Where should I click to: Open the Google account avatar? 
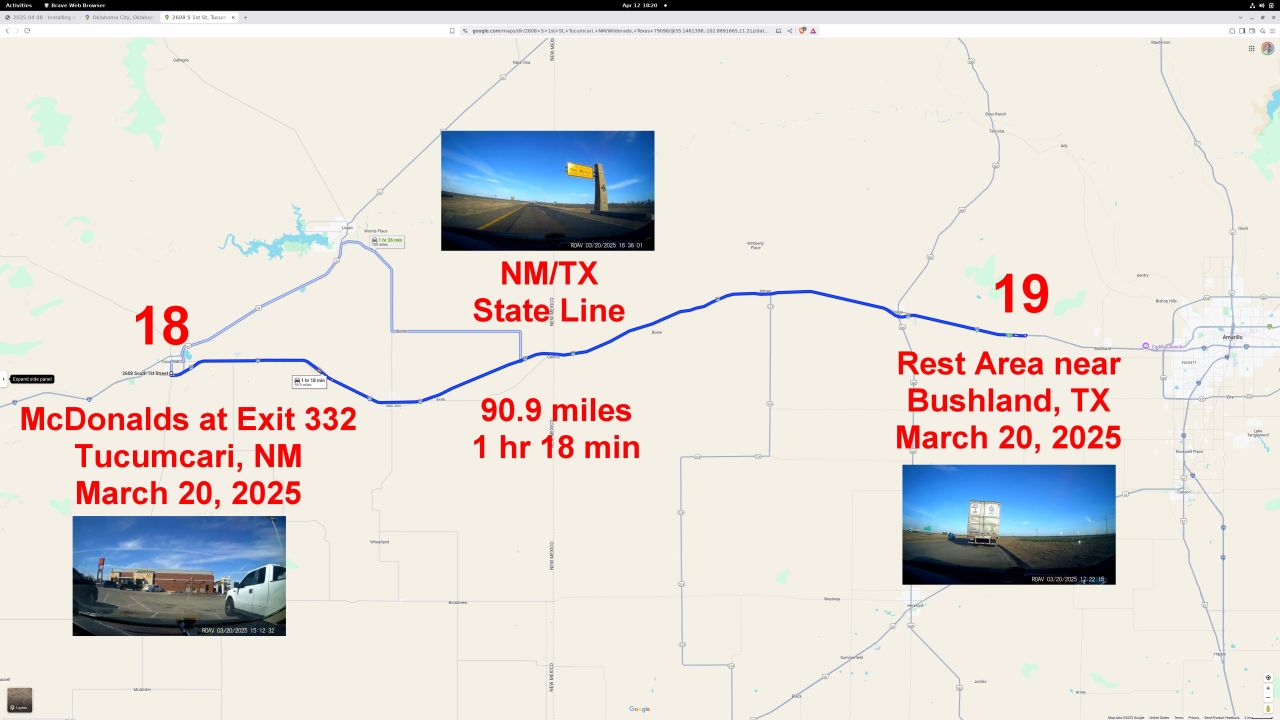[1267, 48]
